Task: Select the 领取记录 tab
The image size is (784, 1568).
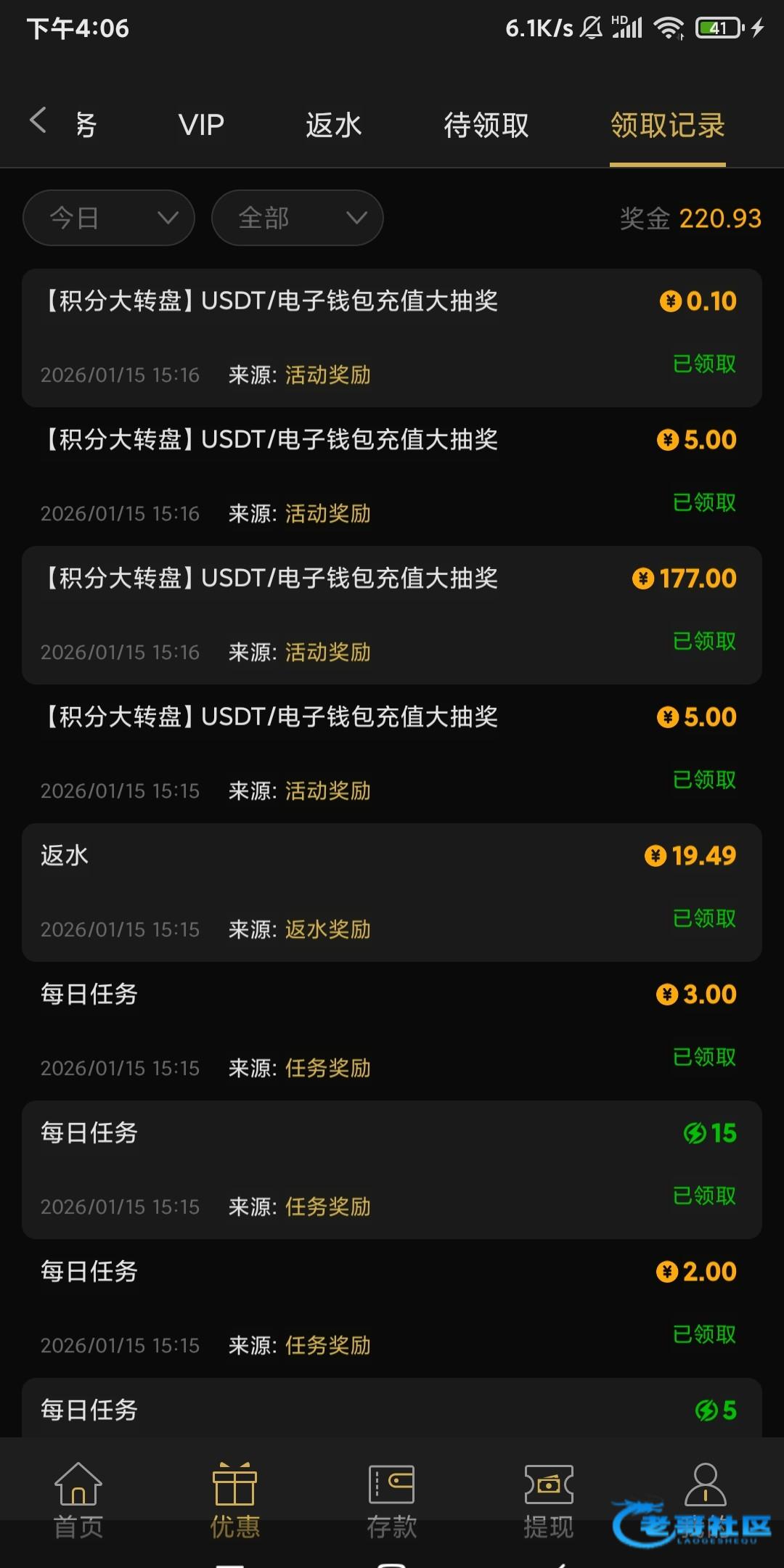Action: point(667,126)
